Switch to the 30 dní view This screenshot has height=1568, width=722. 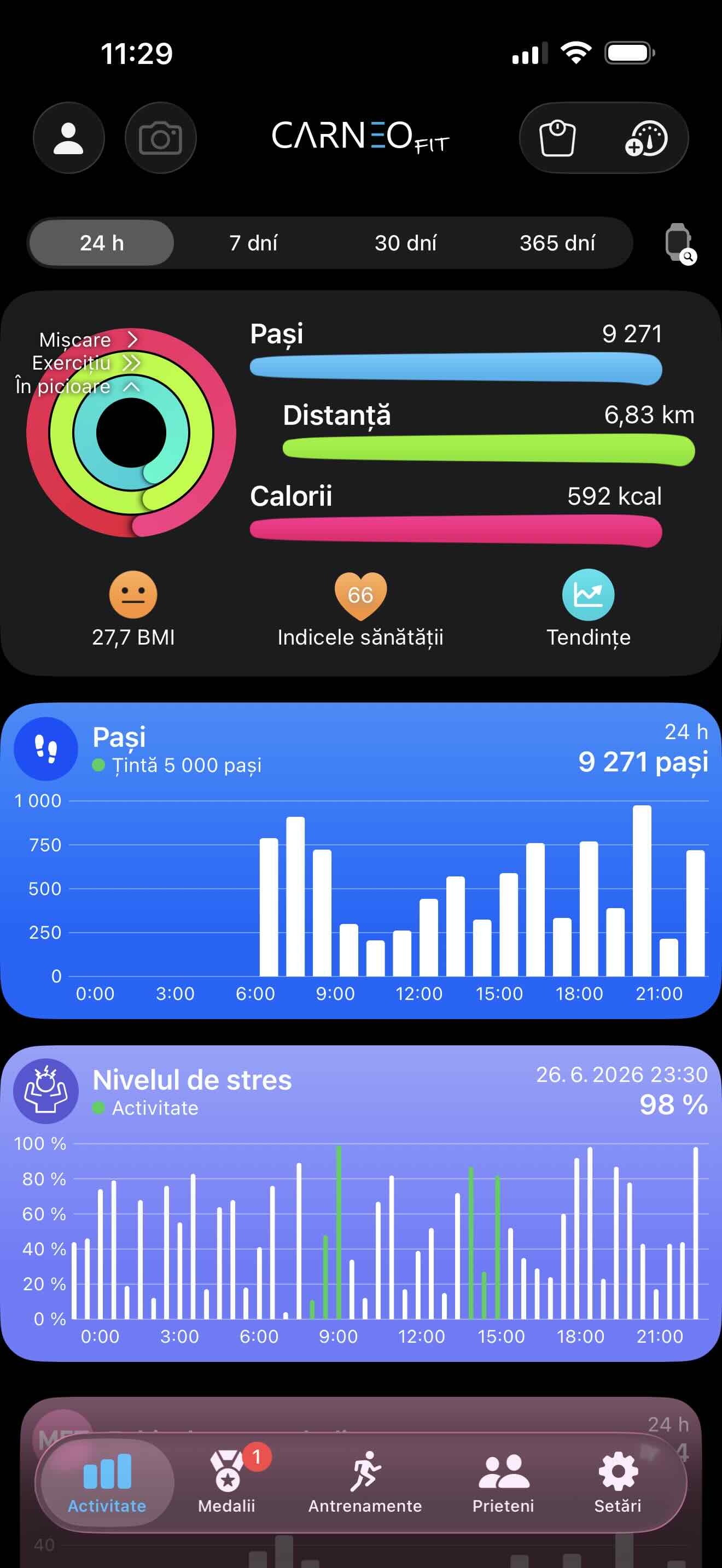(405, 243)
